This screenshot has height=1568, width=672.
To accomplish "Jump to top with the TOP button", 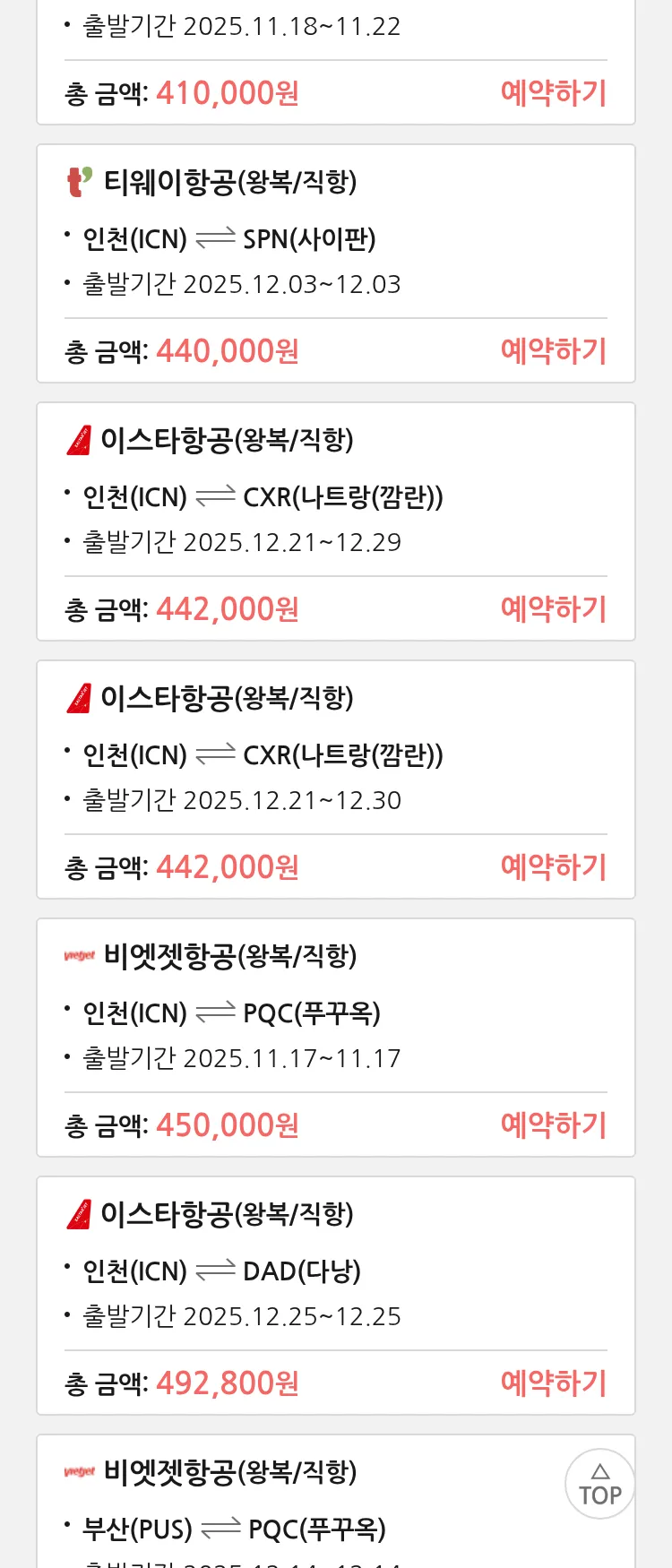I will 599,1485.
